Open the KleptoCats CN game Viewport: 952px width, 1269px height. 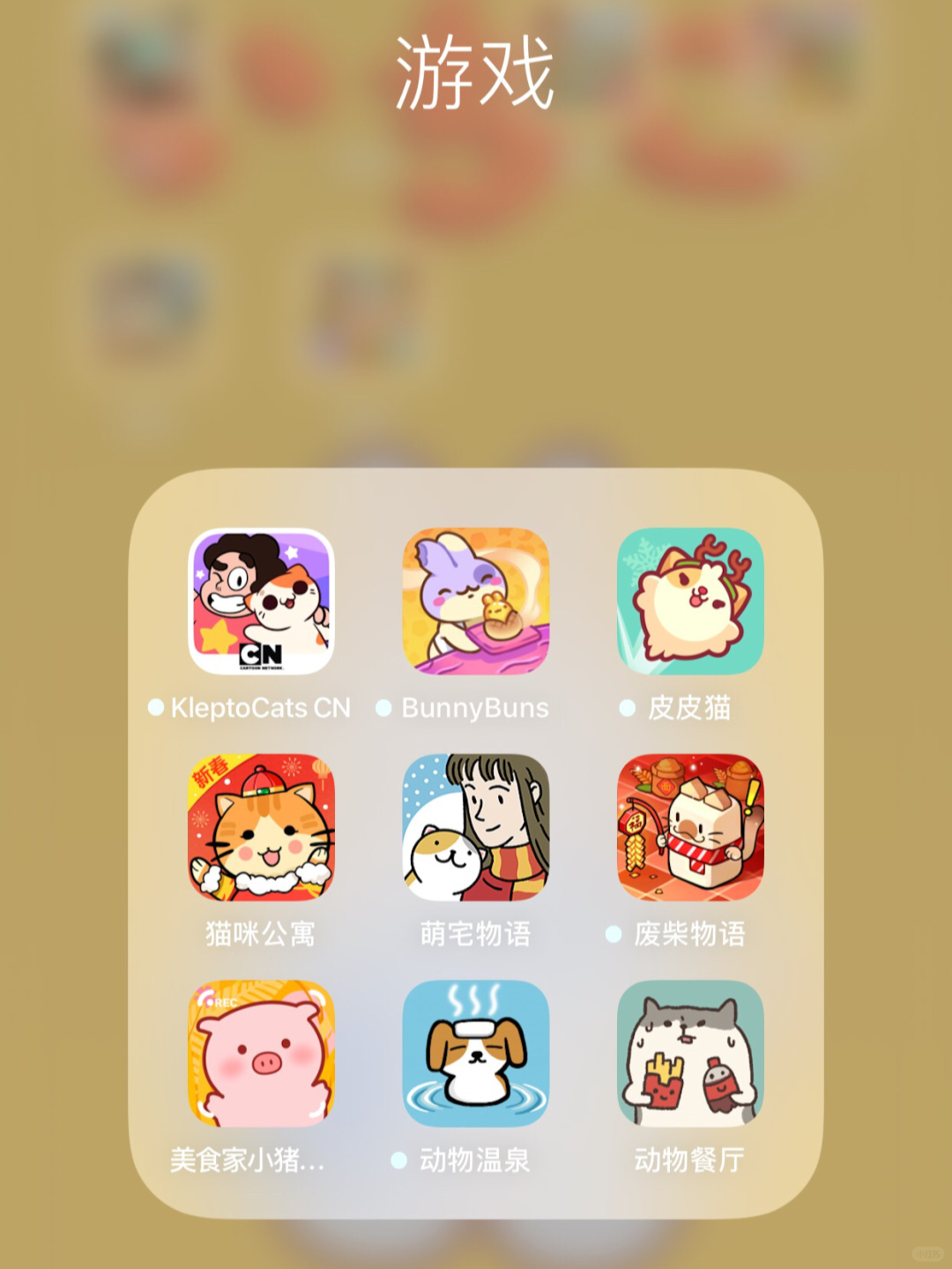(x=261, y=601)
